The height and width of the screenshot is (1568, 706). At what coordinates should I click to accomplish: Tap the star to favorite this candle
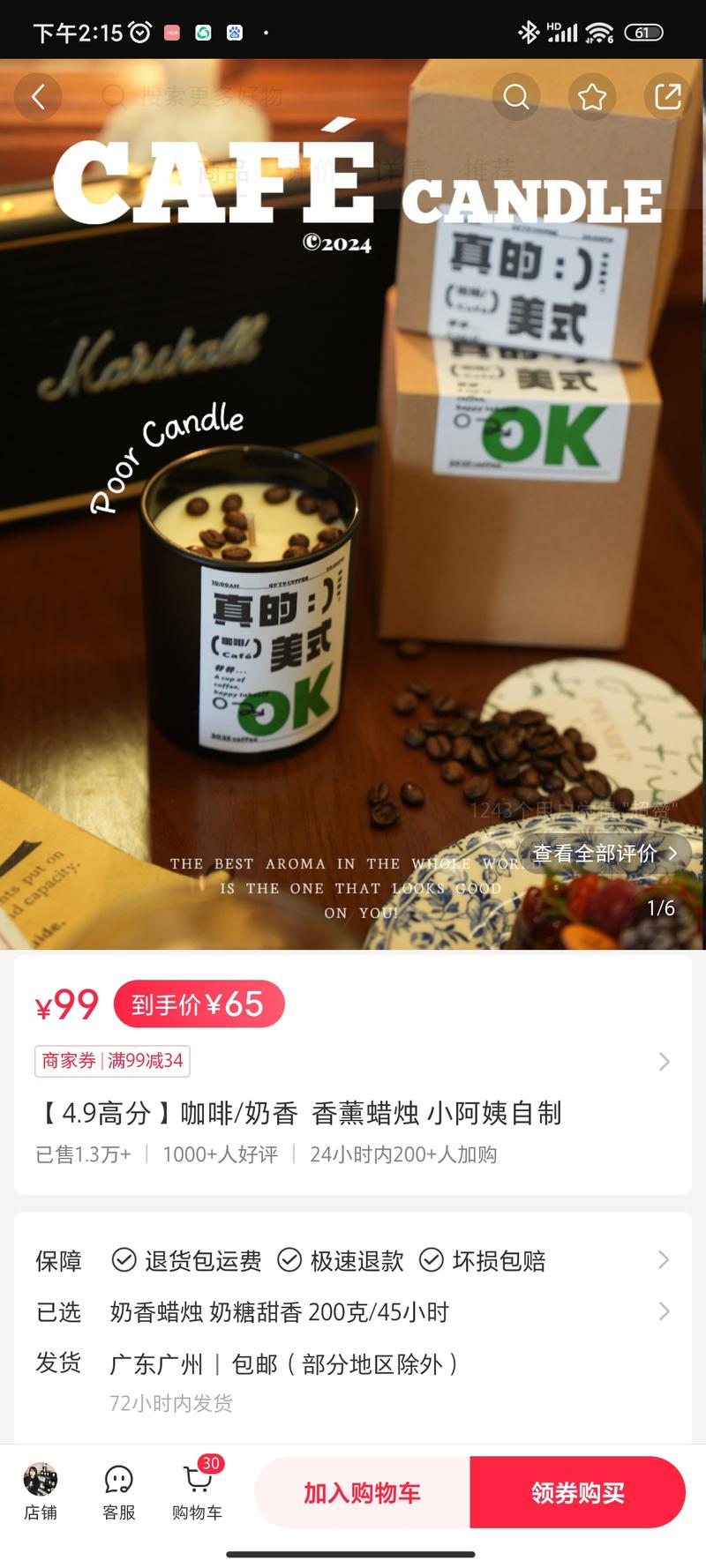591,97
